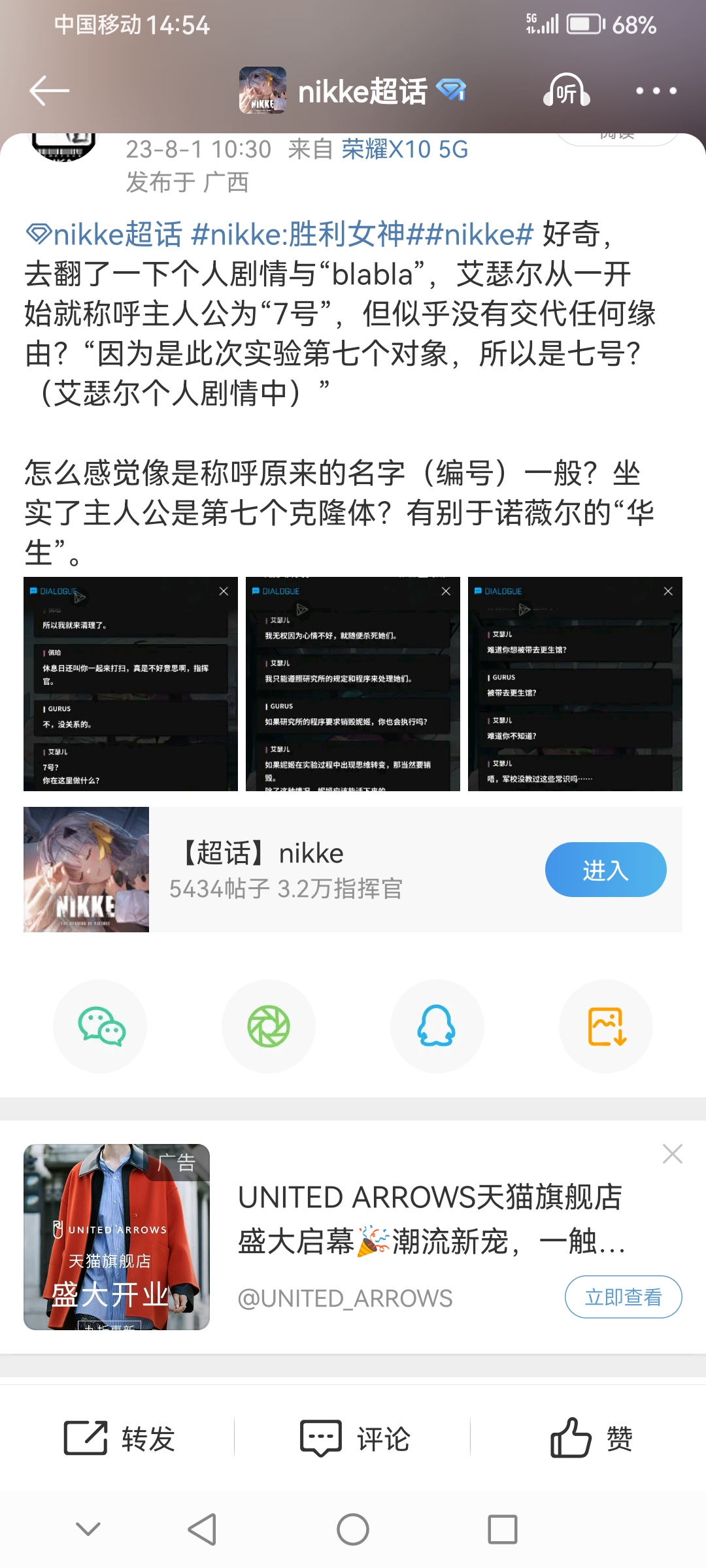
Task: Share the post to WeChat
Action: [x=100, y=1026]
